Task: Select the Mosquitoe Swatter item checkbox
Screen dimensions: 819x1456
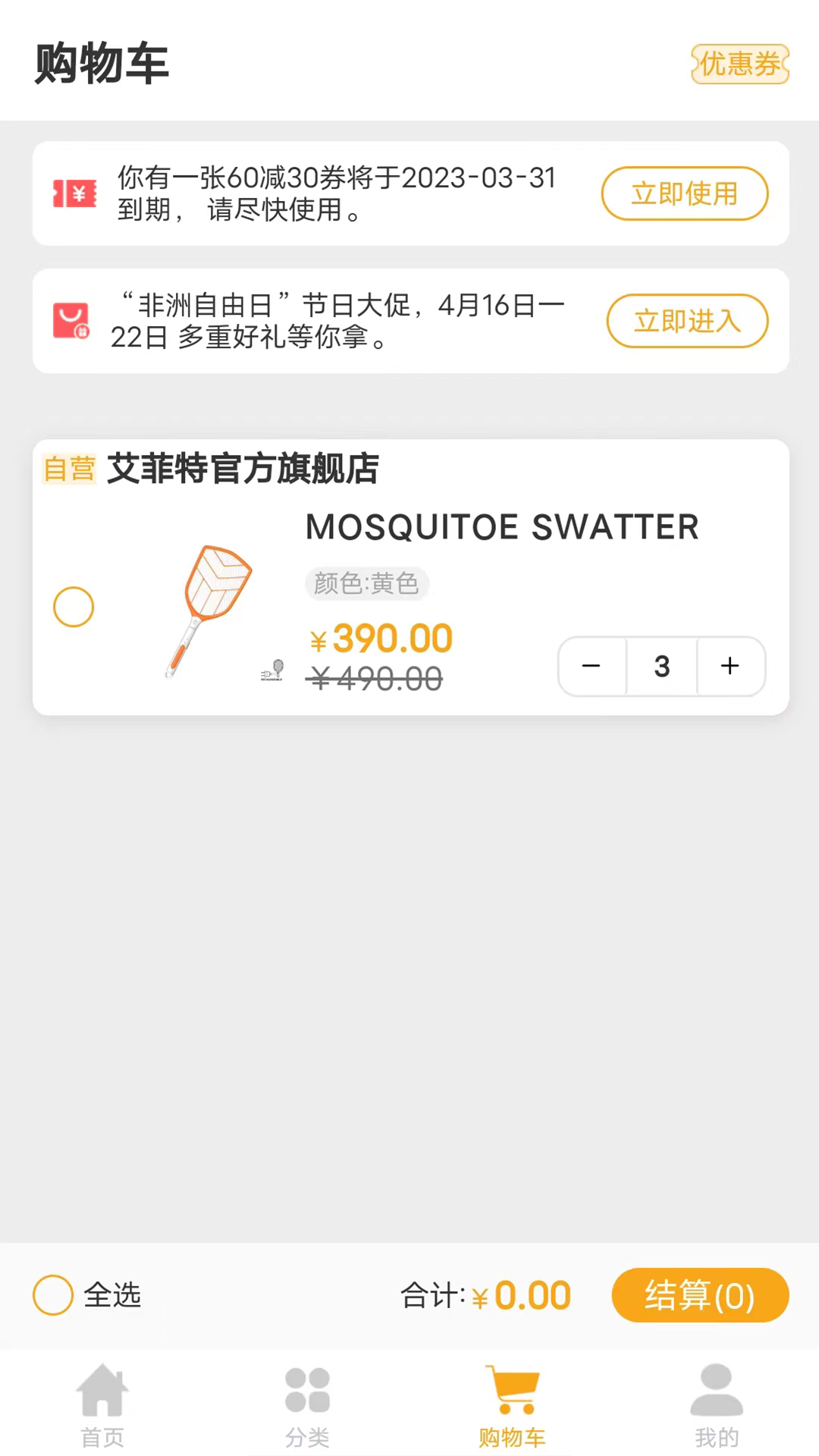Action: (74, 607)
